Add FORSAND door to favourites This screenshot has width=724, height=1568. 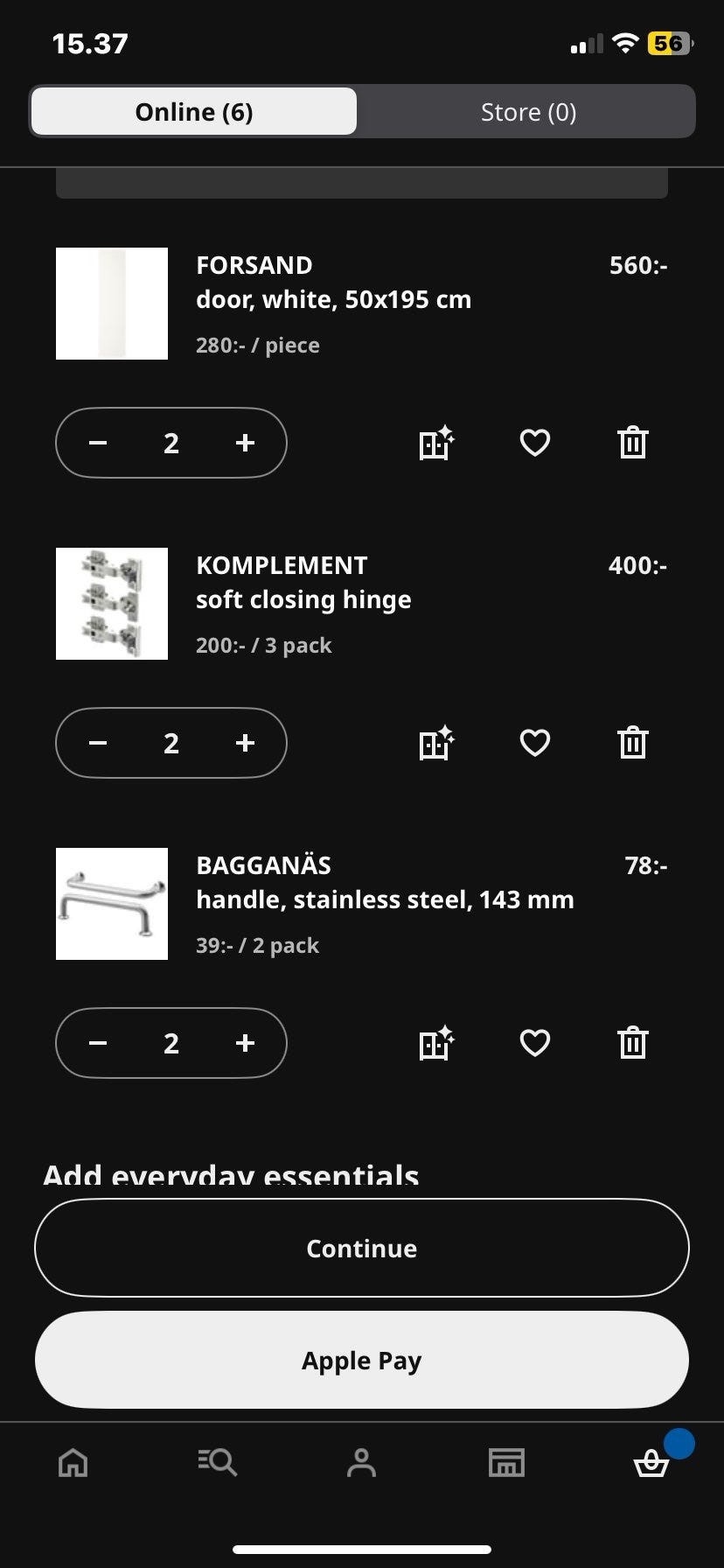pos(534,443)
